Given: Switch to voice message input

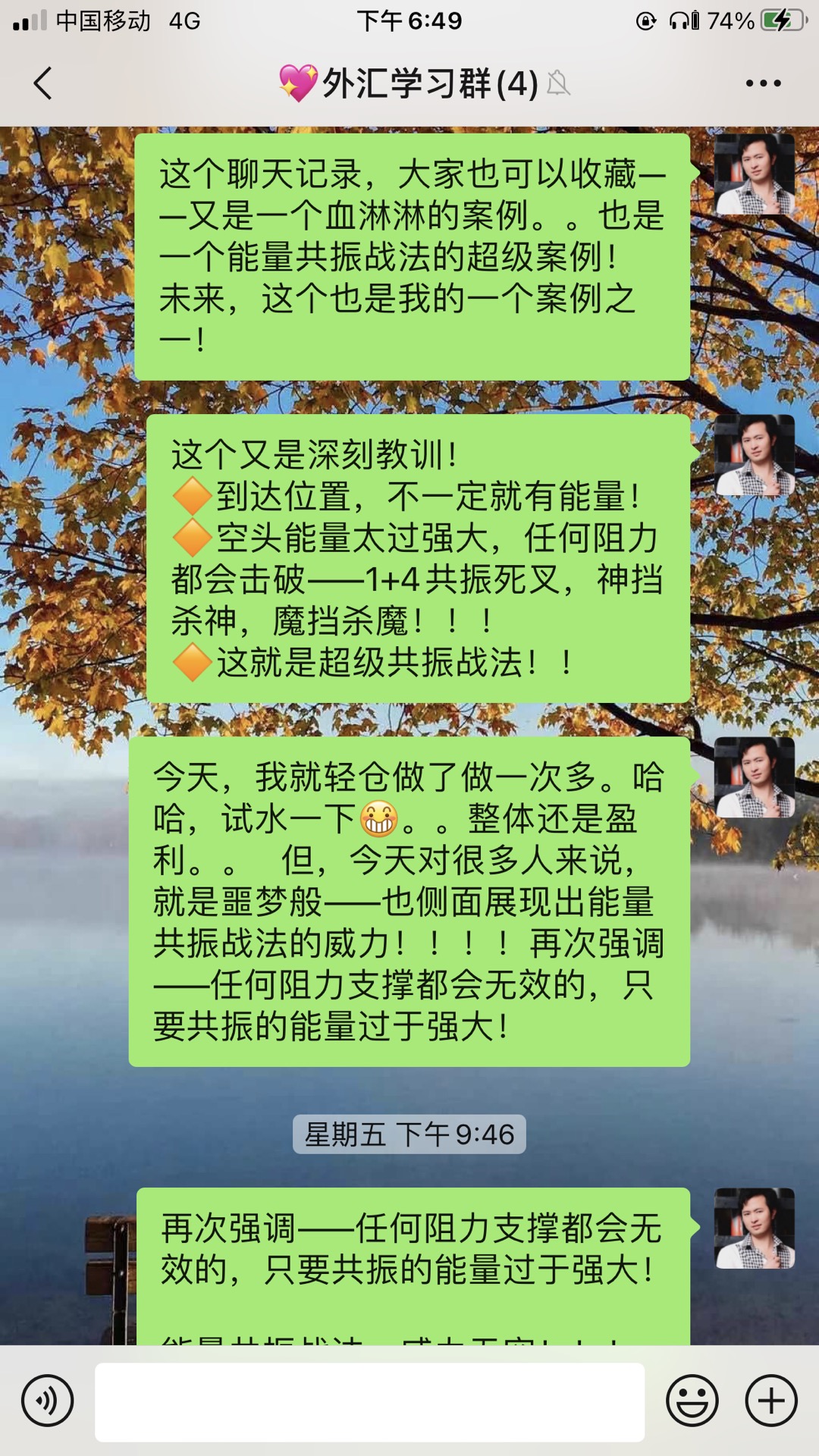Looking at the screenshot, I should tap(47, 1401).
